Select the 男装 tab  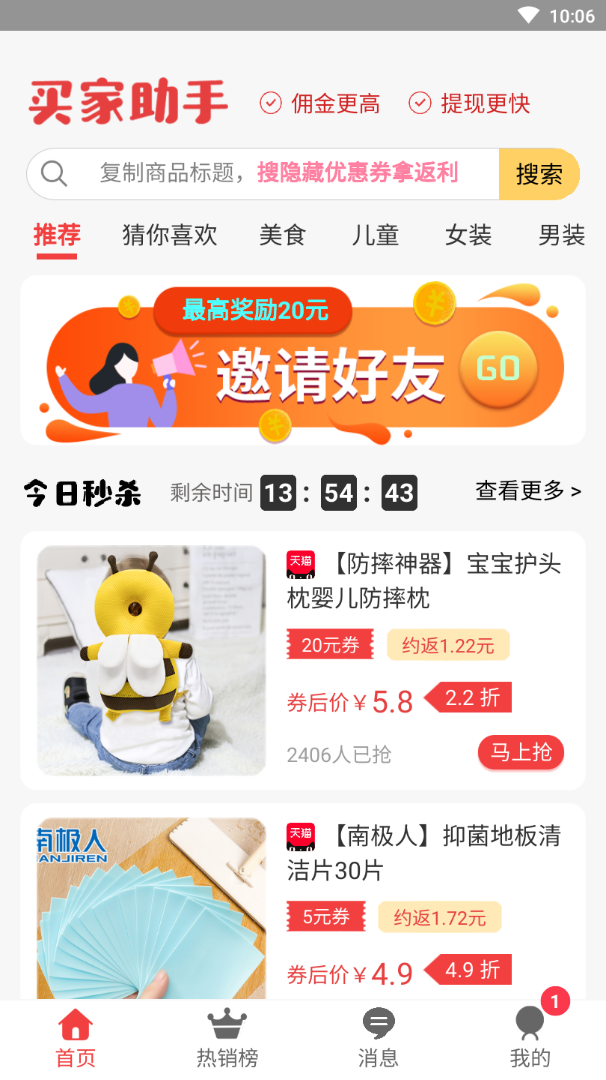coord(561,236)
